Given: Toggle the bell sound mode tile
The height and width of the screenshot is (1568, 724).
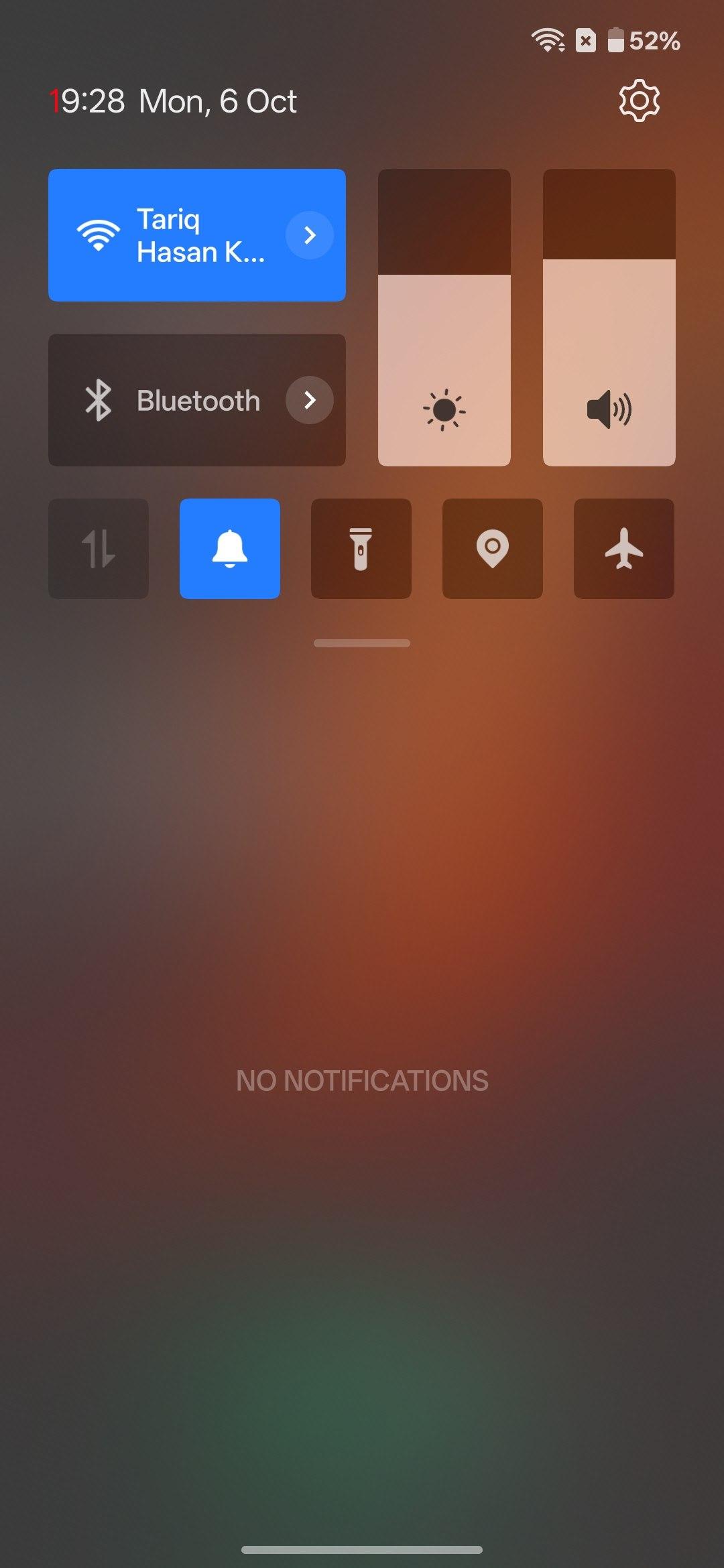Looking at the screenshot, I should tap(230, 548).
